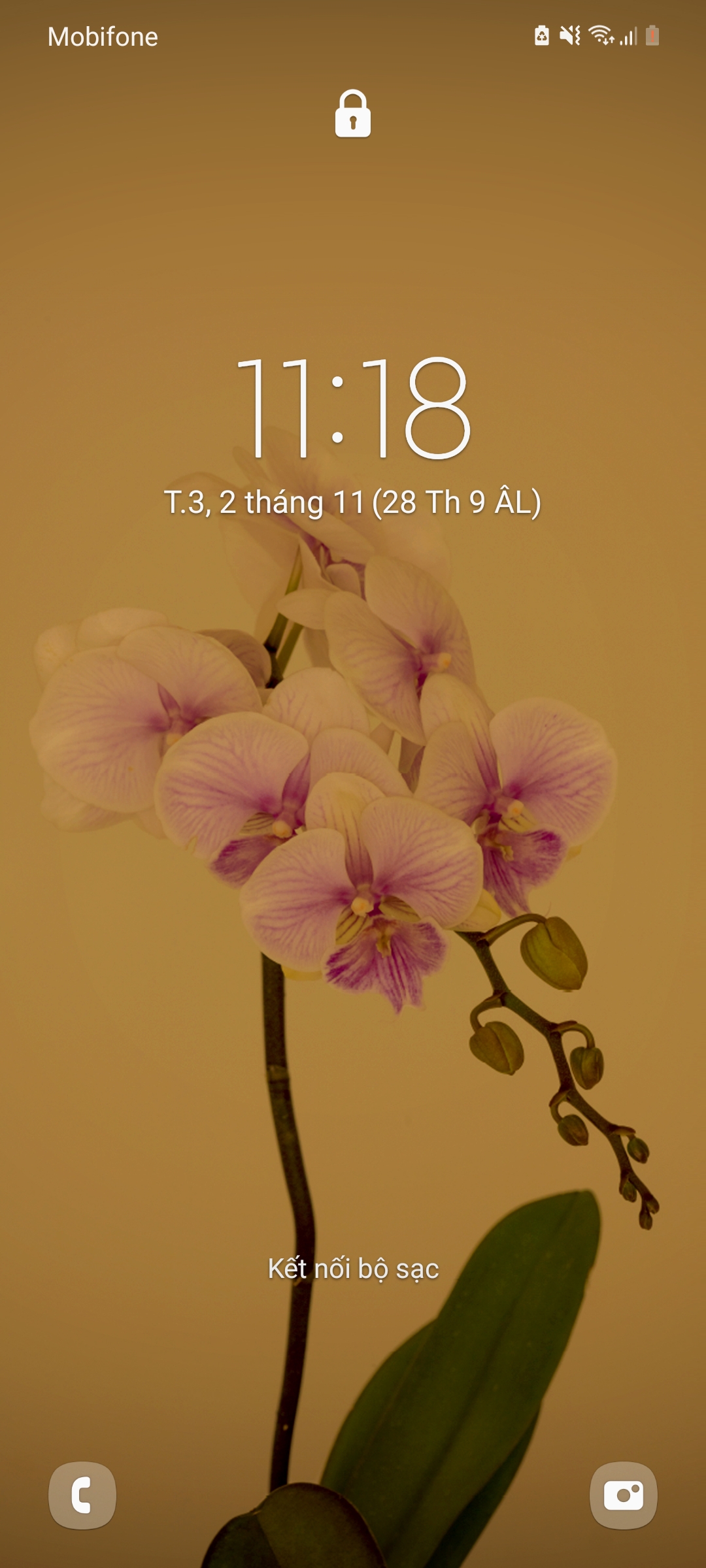The height and width of the screenshot is (1568, 706).
Task: Open the phone shortcut on lock screen
Action: 82,1495
